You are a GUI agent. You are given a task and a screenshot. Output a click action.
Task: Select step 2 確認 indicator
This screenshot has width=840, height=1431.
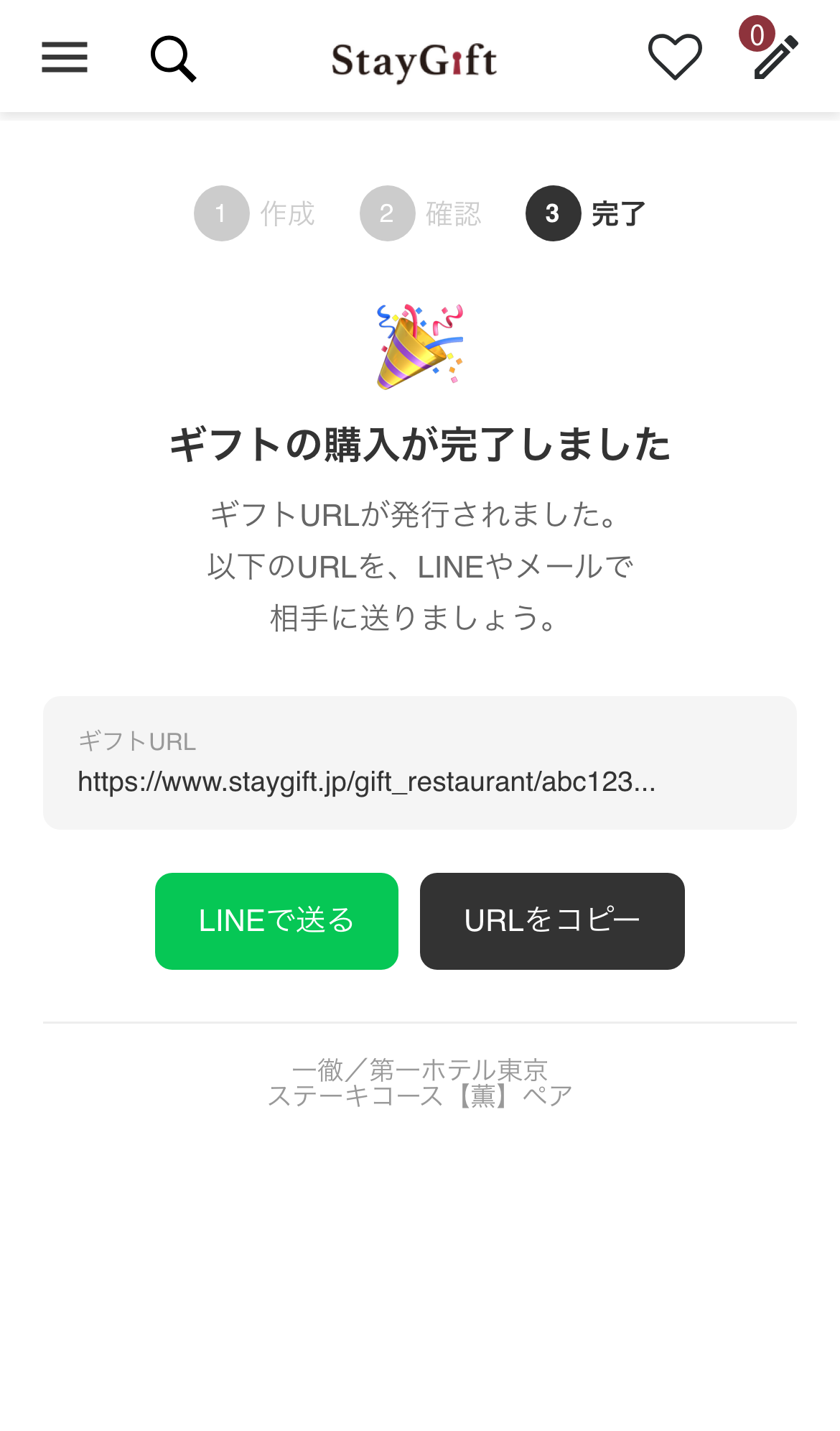387,213
